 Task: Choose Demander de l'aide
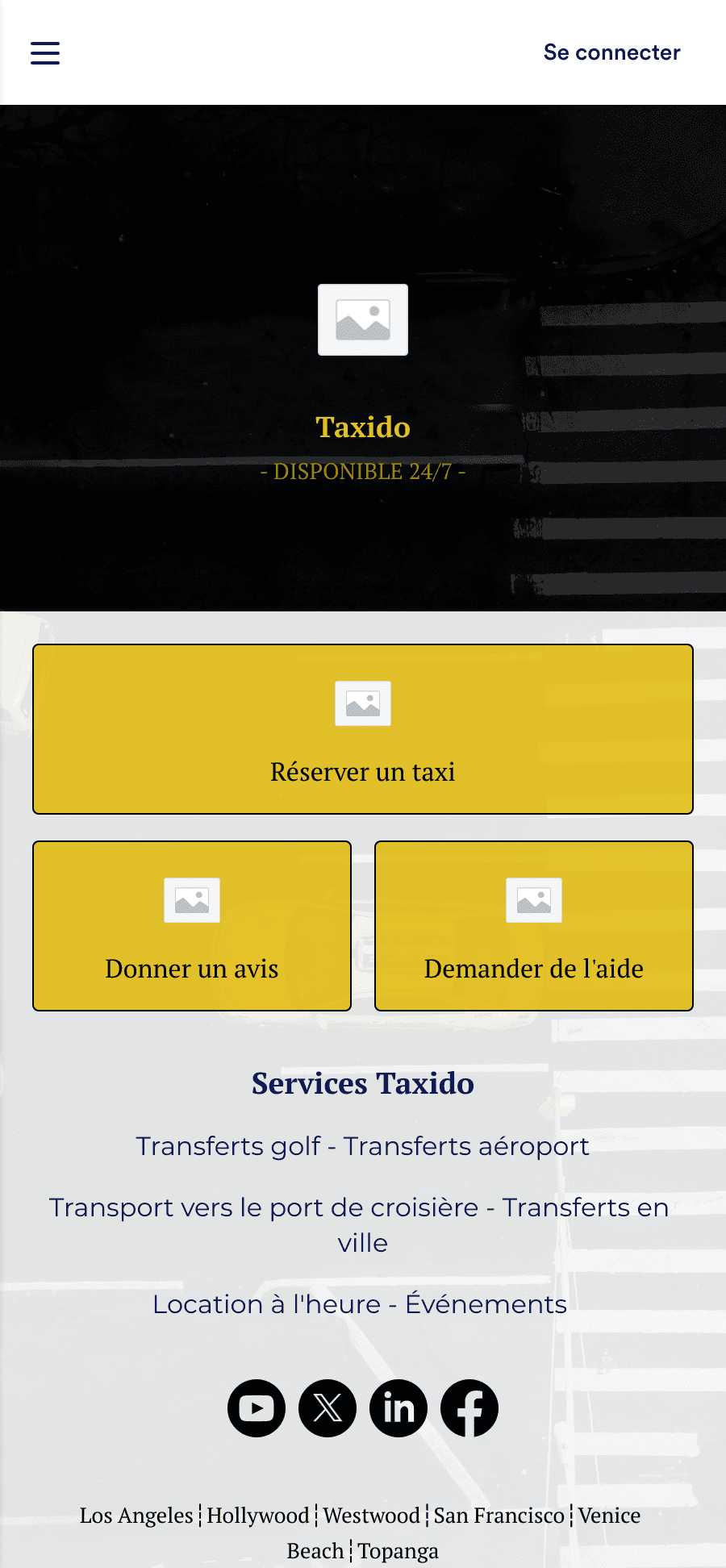[x=534, y=926]
